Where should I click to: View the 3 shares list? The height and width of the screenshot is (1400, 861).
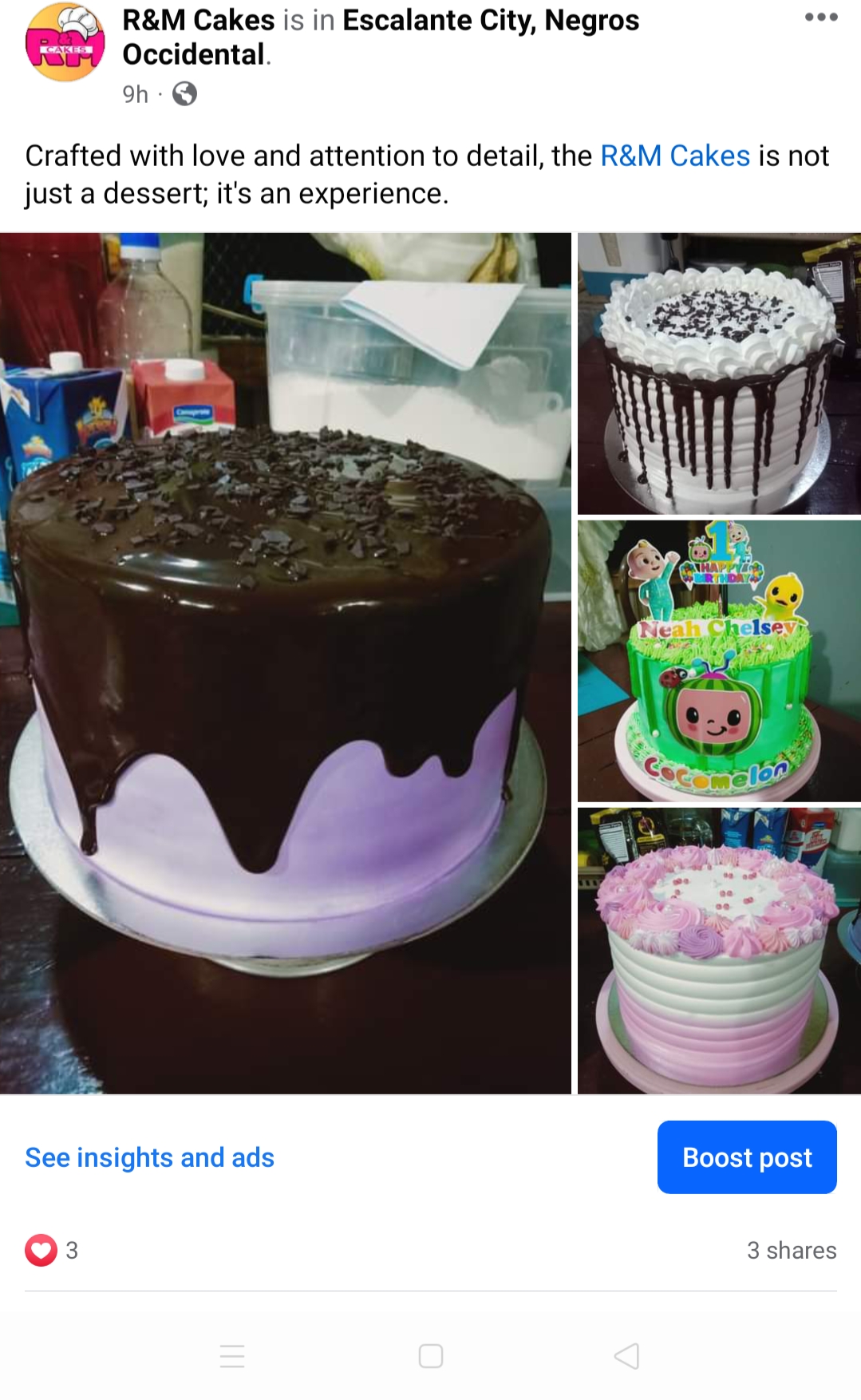(791, 1250)
